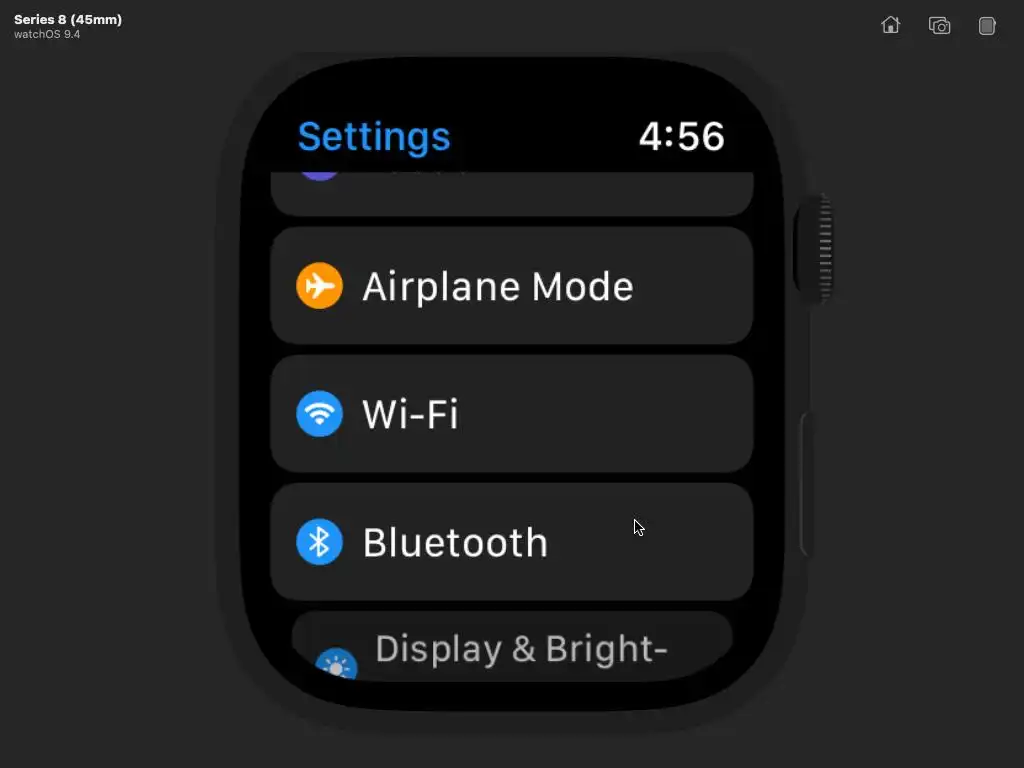The width and height of the screenshot is (1024, 768).
Task: Take a simulator screenshot
Action: coord(939,26)
